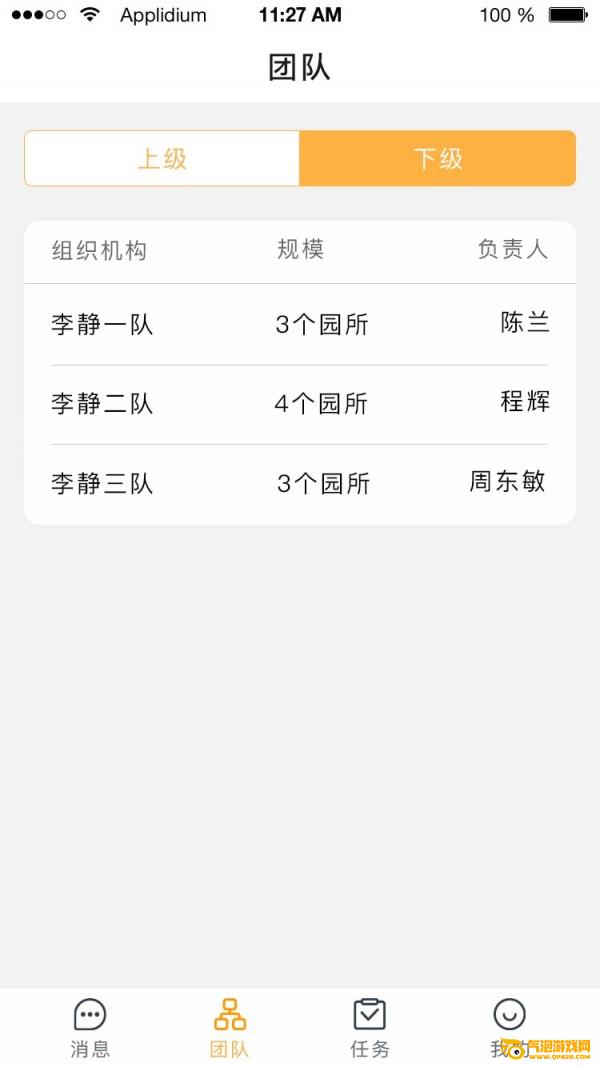The width and height of the screenshot is (600, 1067).
Task: Tap the 团队 tab in bottom bar
Action: pyautogui.click(x=230, y=1028)
